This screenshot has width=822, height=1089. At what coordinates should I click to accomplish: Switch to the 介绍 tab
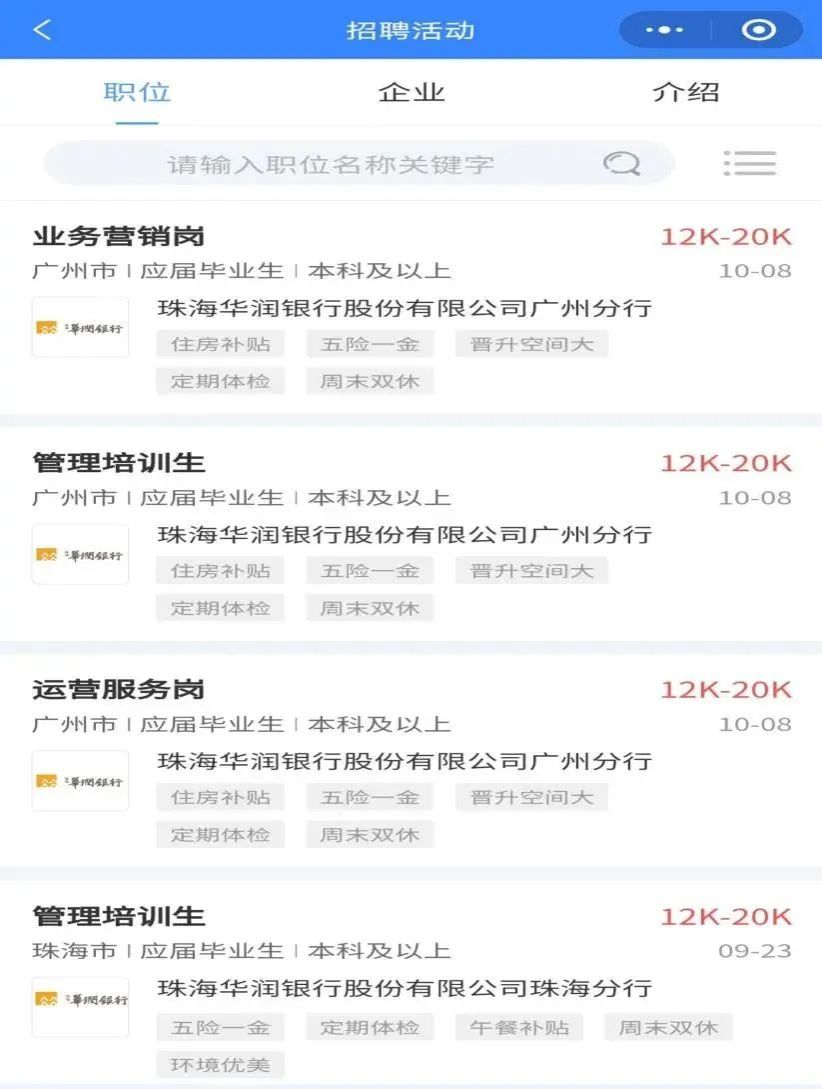pos(685,93)
